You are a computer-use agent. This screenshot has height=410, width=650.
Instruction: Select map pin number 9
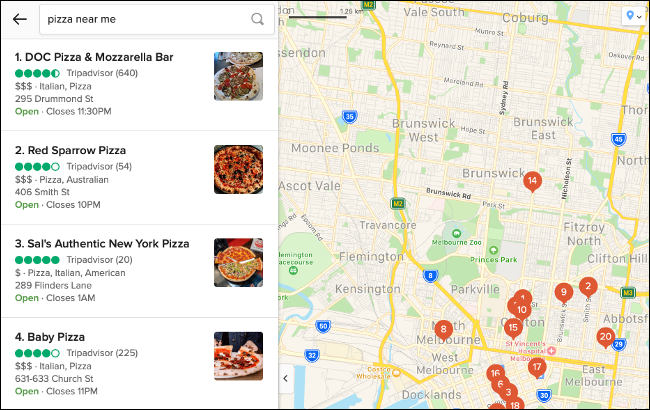563,292
